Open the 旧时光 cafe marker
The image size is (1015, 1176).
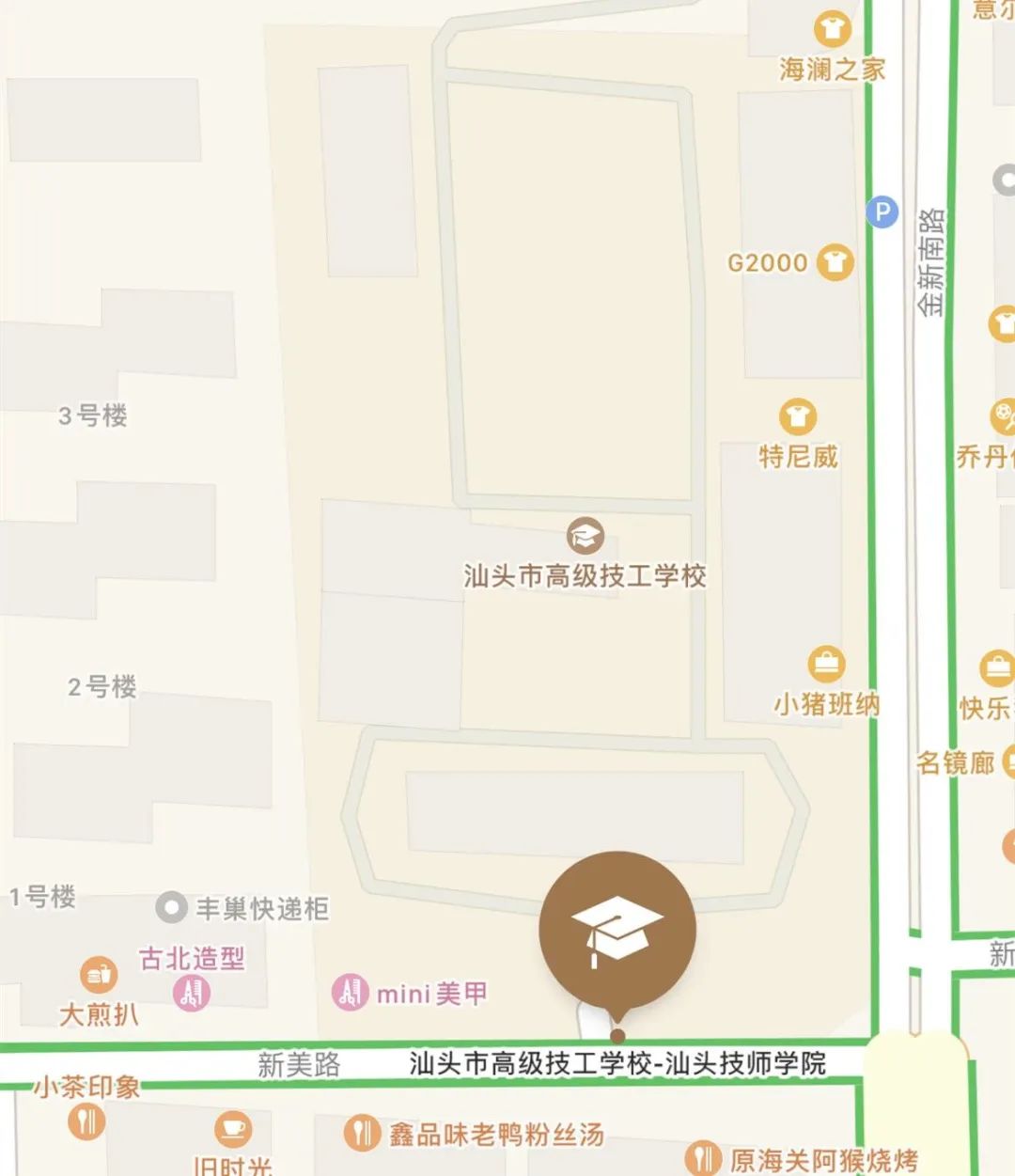(x=232, y=1129)
